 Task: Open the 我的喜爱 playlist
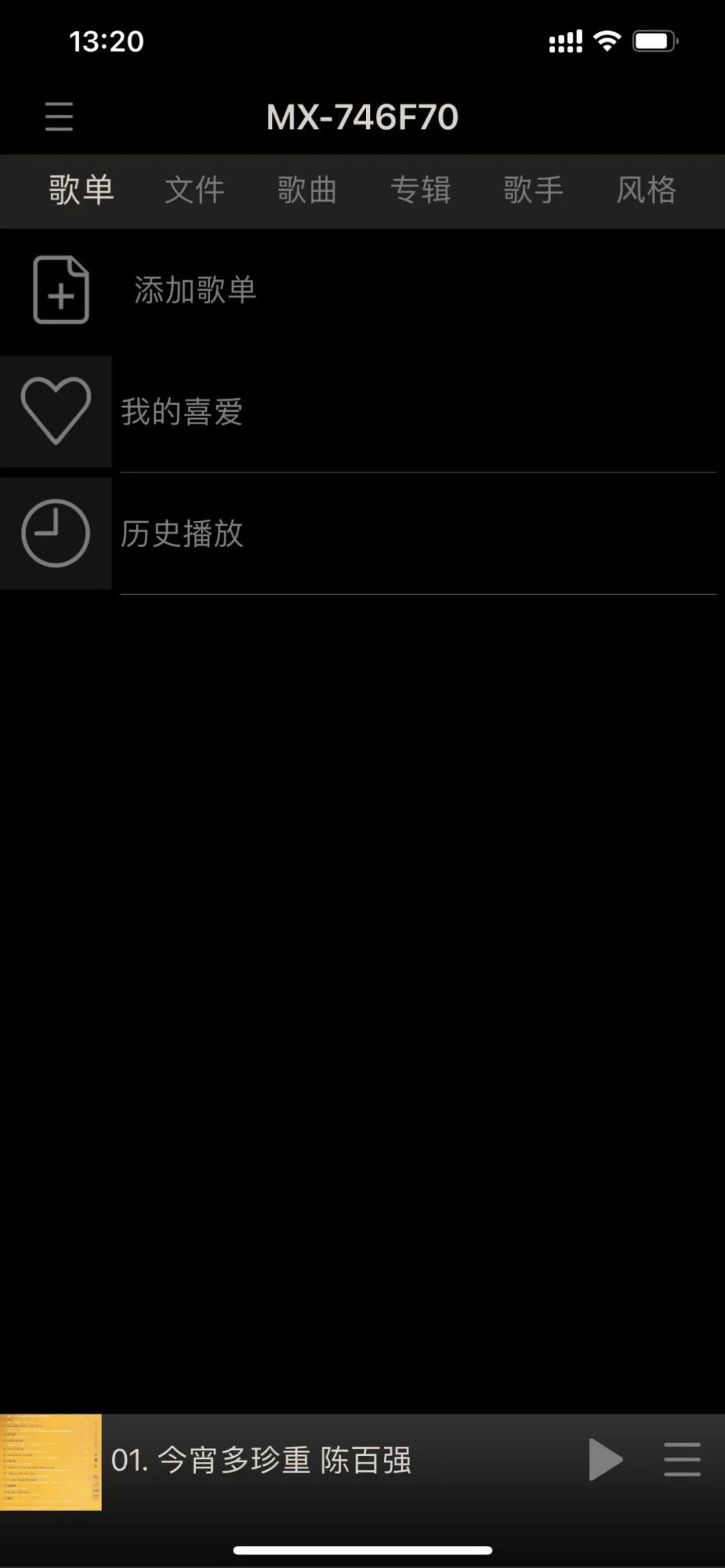182,411
